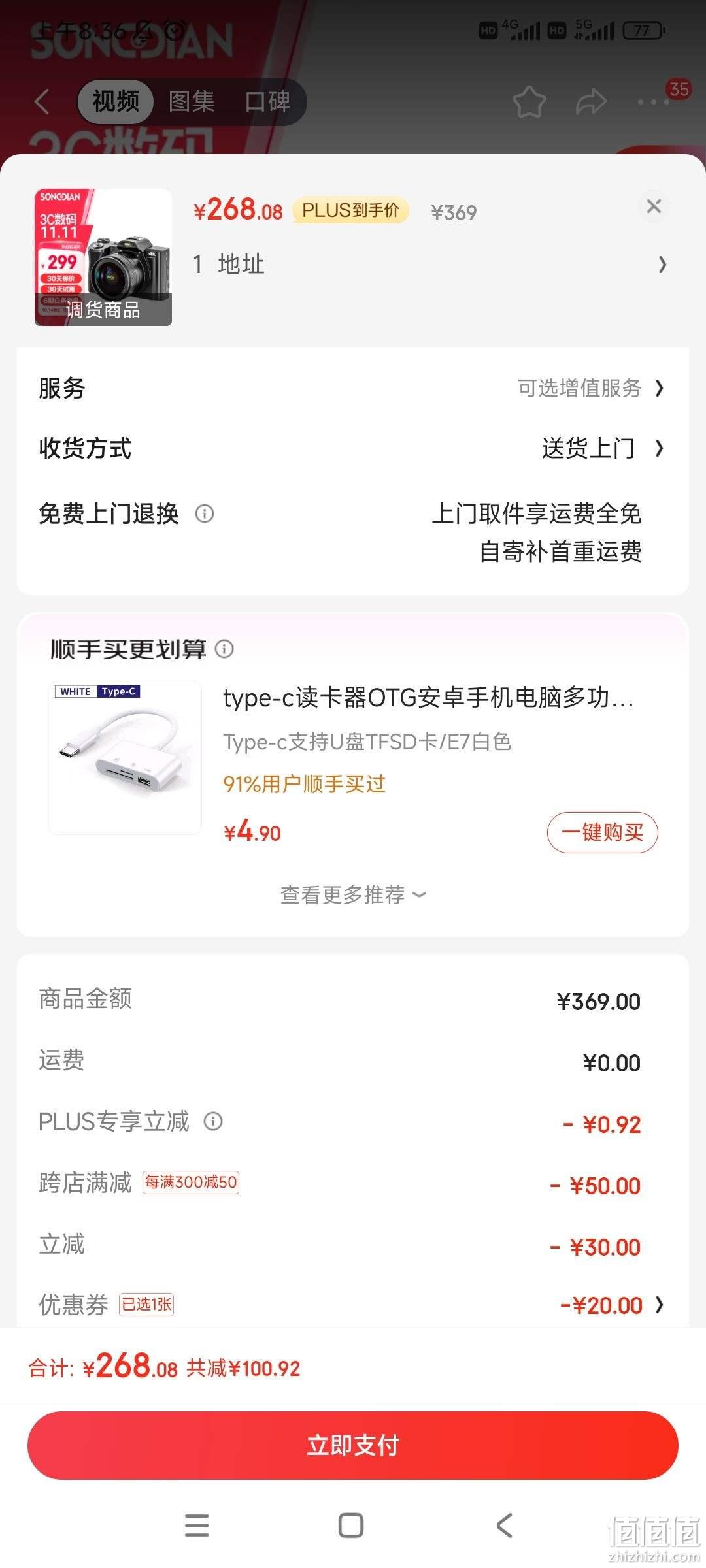Close the order confirmation sheet
This screenshot has height=1568, width=706.
click(653, 206)
